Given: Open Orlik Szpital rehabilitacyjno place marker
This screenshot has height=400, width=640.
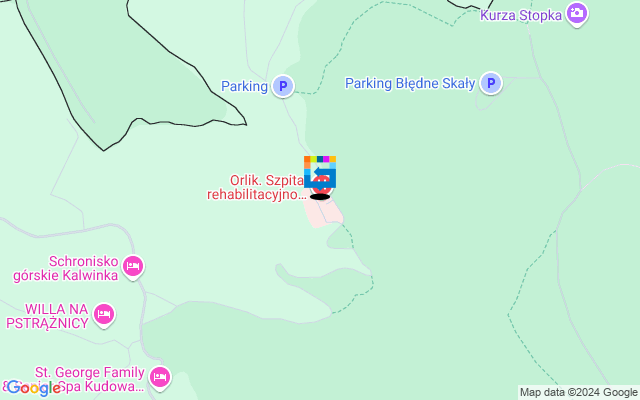Looking at the screenshot, I should coord(322,187).
